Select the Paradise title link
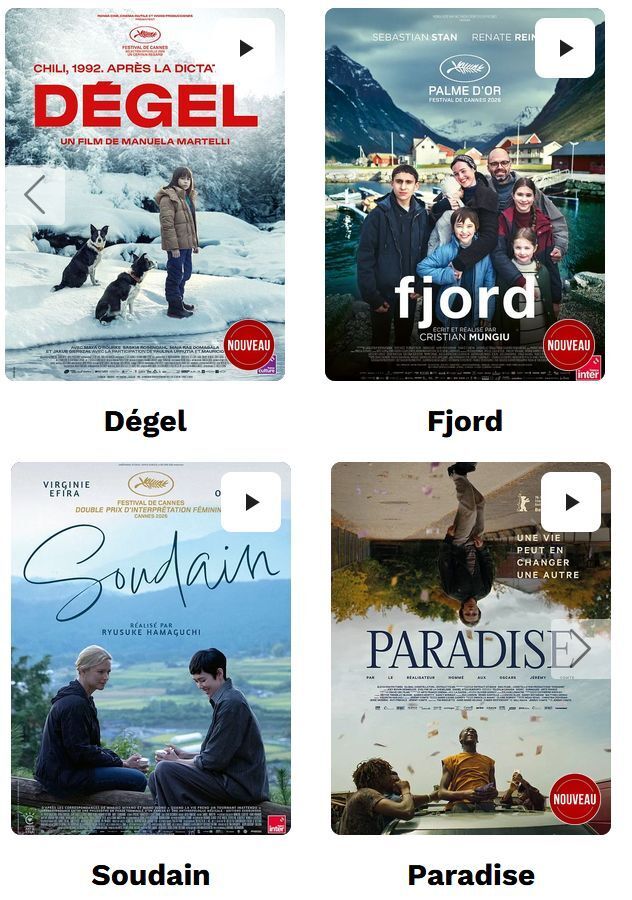This screenshot has height=900, width=632. click(x=471, y=875)
